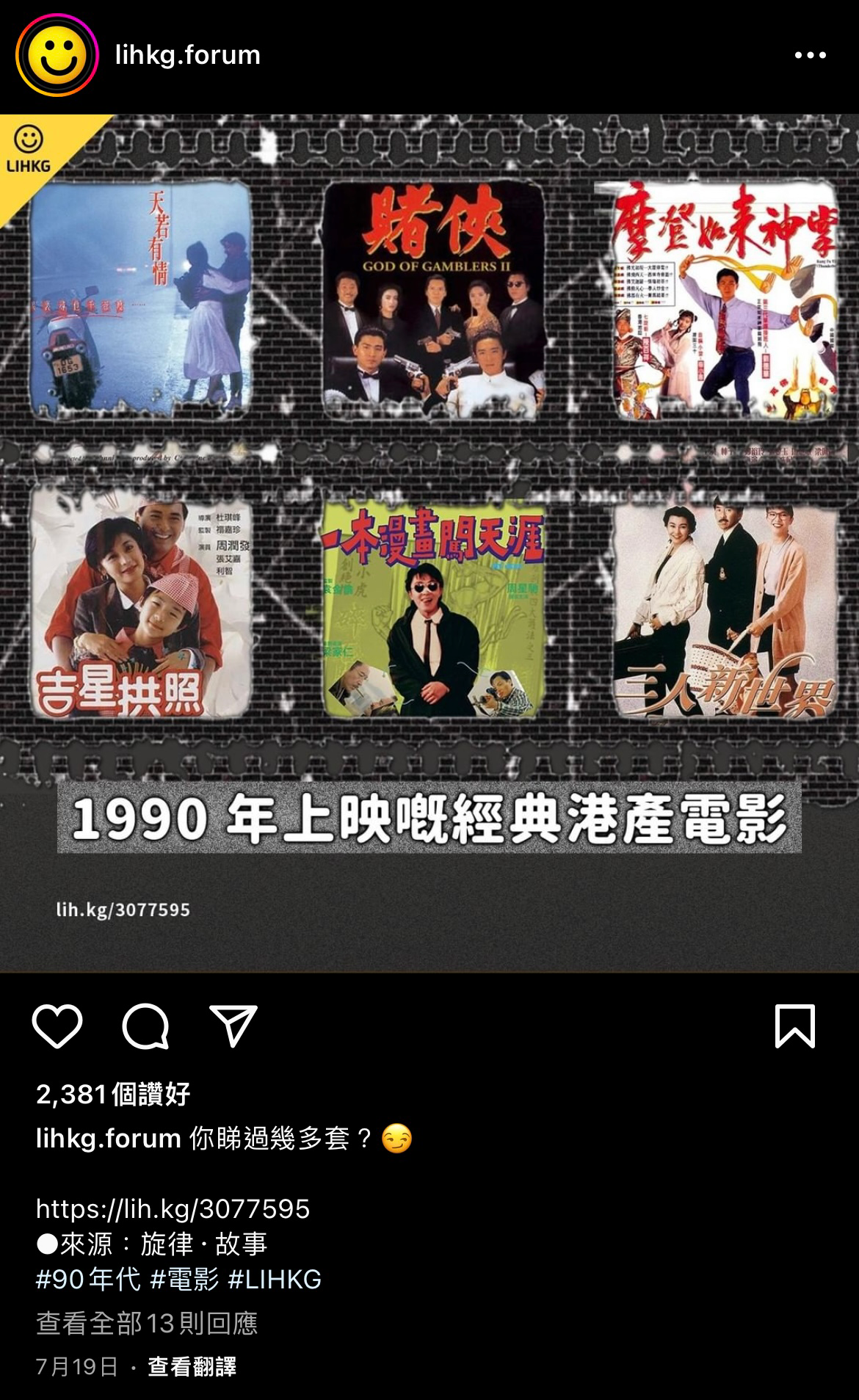Share the post with the paper plane icon

pos(233,1026)
